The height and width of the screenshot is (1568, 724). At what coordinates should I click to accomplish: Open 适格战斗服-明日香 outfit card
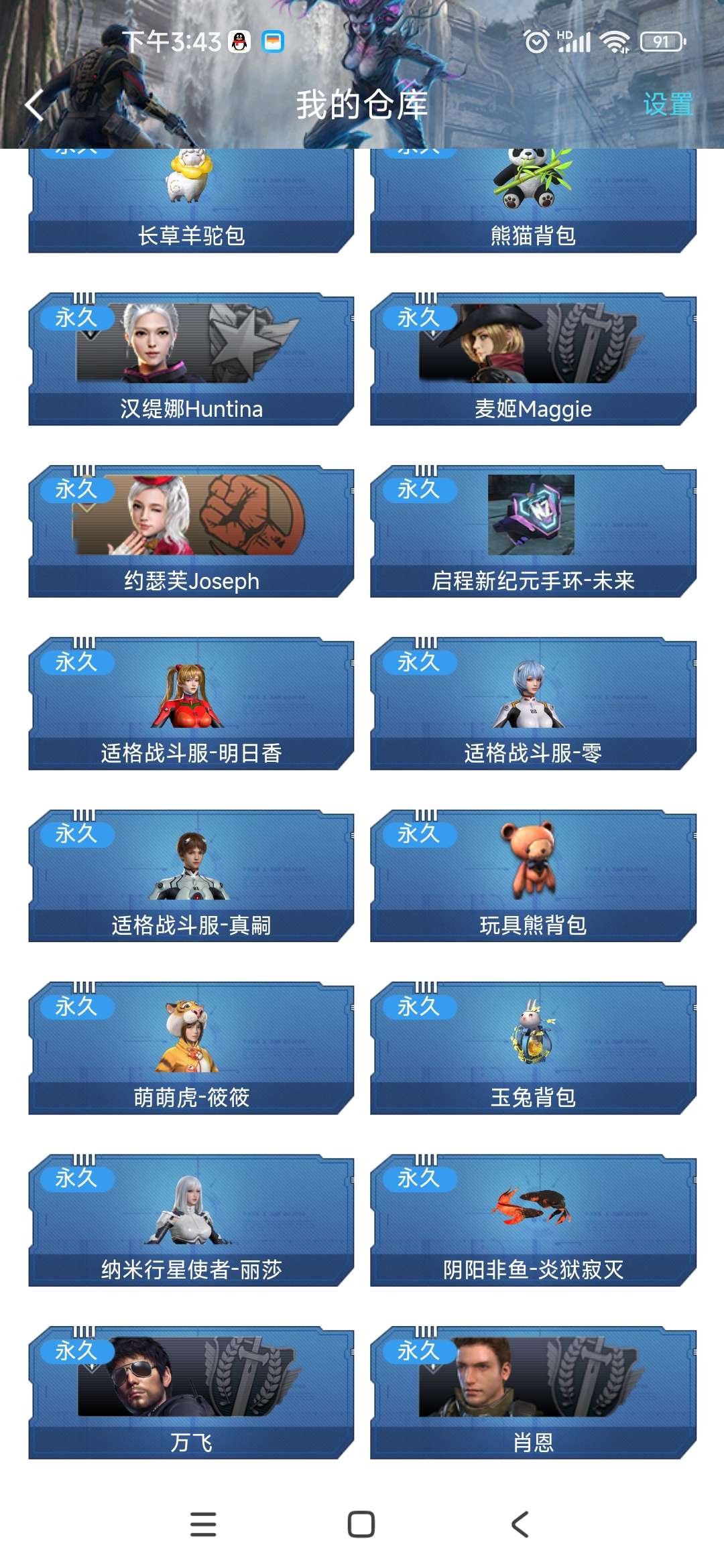(191, 704)
